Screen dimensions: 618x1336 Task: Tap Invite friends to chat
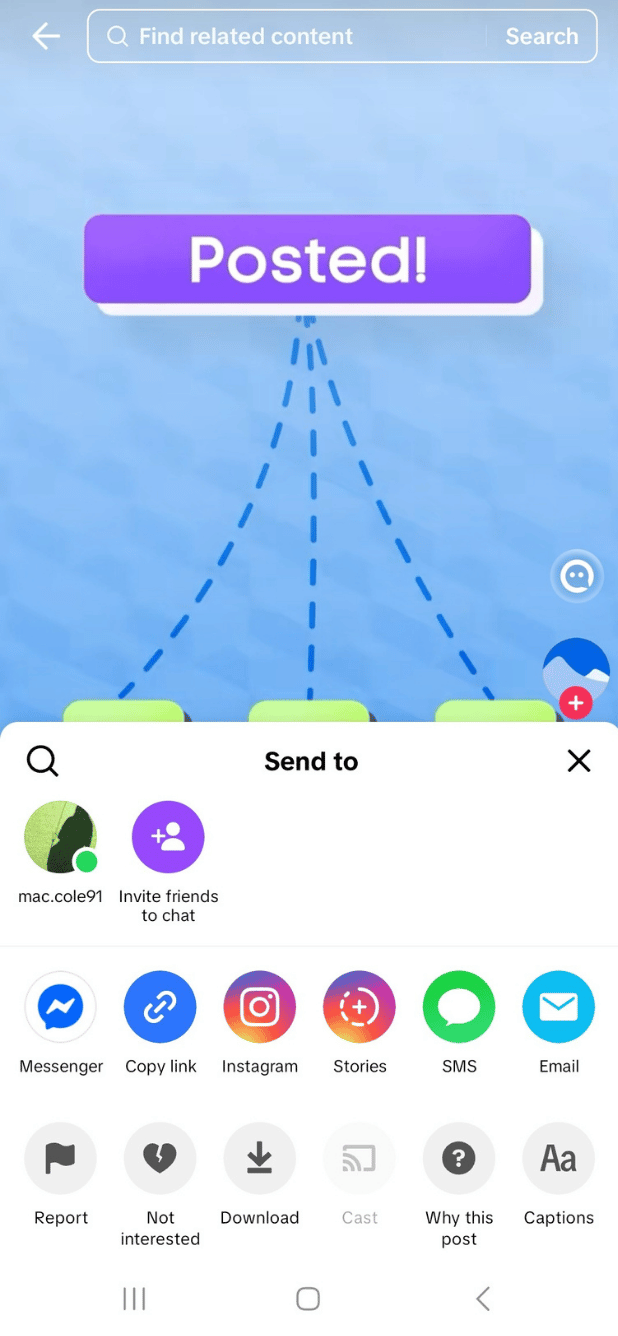click(x=168, y=837)
